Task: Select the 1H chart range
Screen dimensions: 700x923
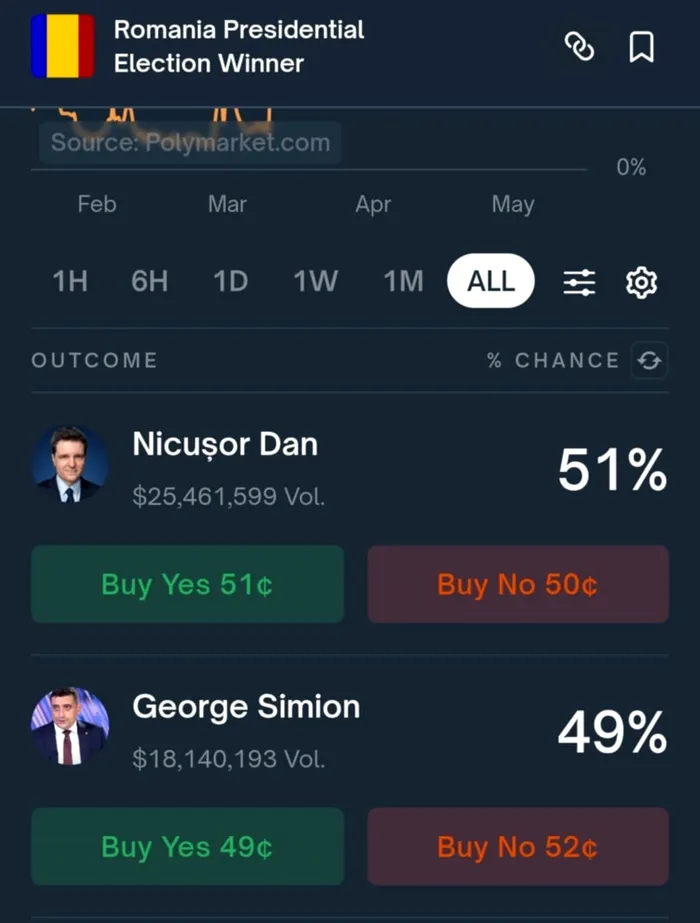Action: (70, 282)
